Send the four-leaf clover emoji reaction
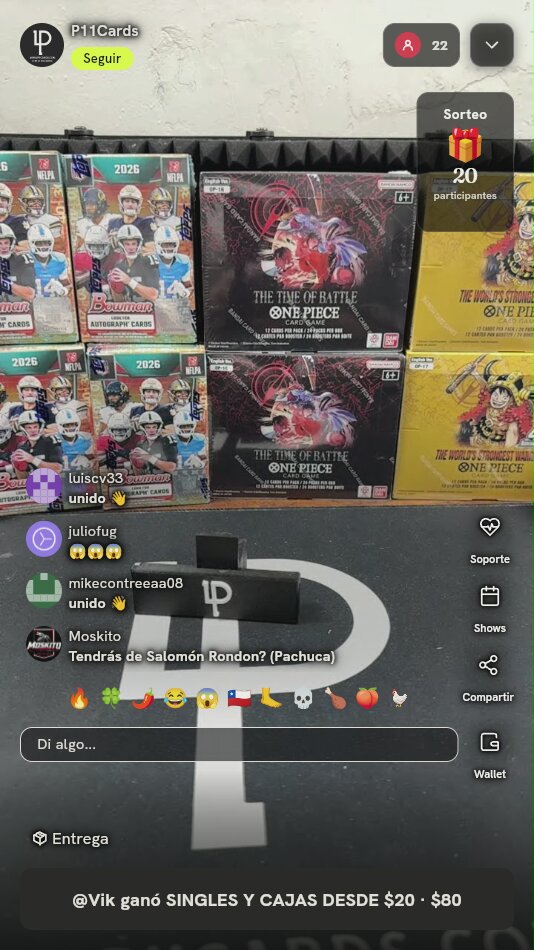Screen dimensions: 534x950 coord(111,699)
